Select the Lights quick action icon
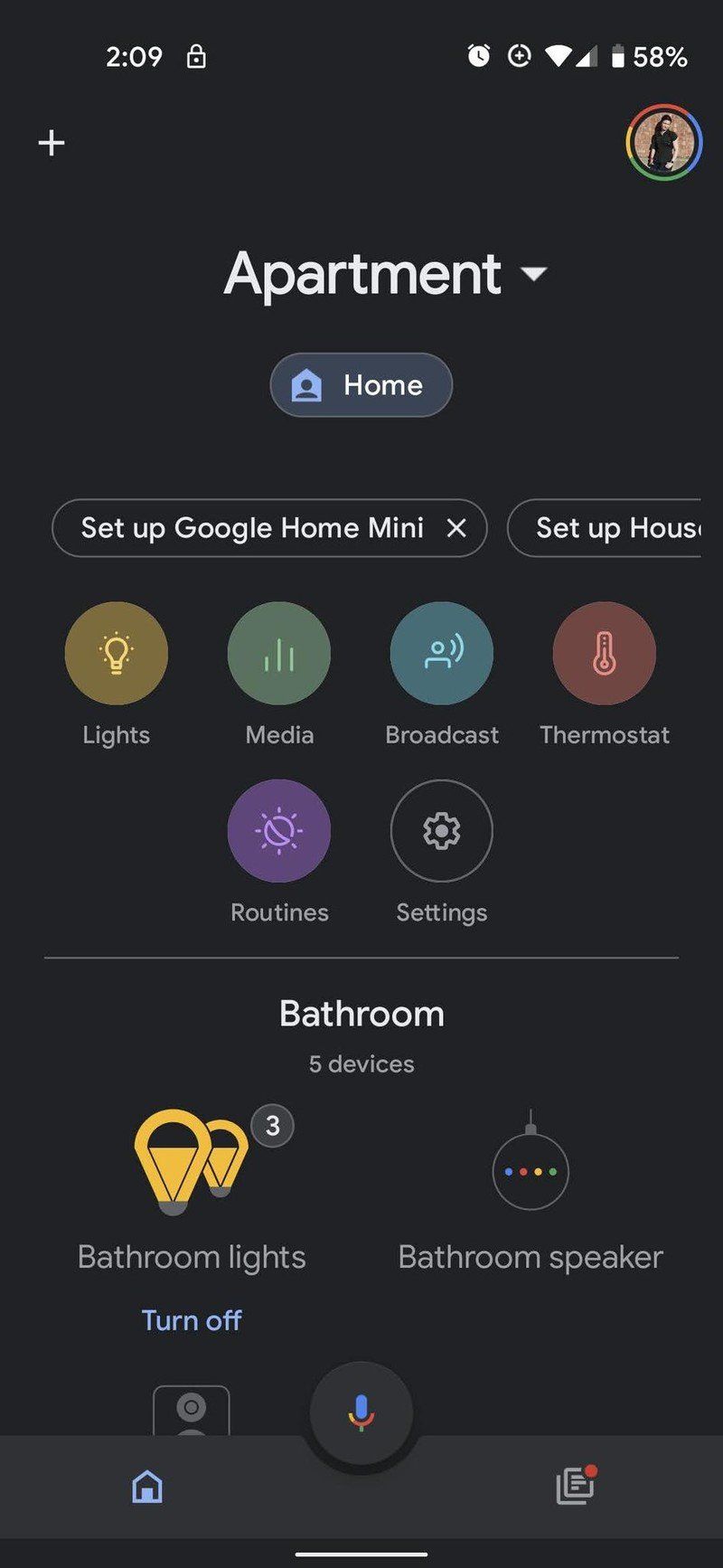Viewport: 723px width, 1568px height. [x=116, y=653]
